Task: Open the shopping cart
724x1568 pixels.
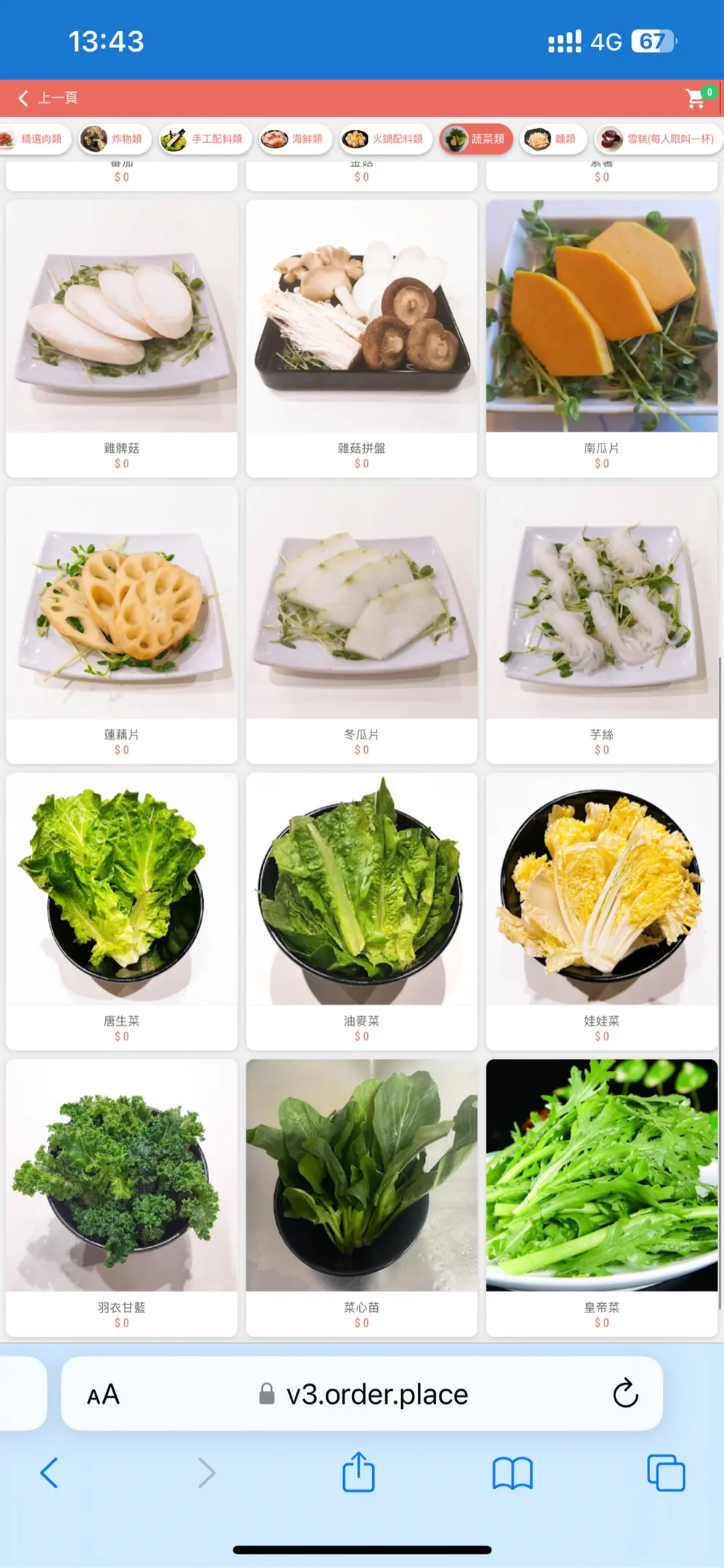Action: 696,98
